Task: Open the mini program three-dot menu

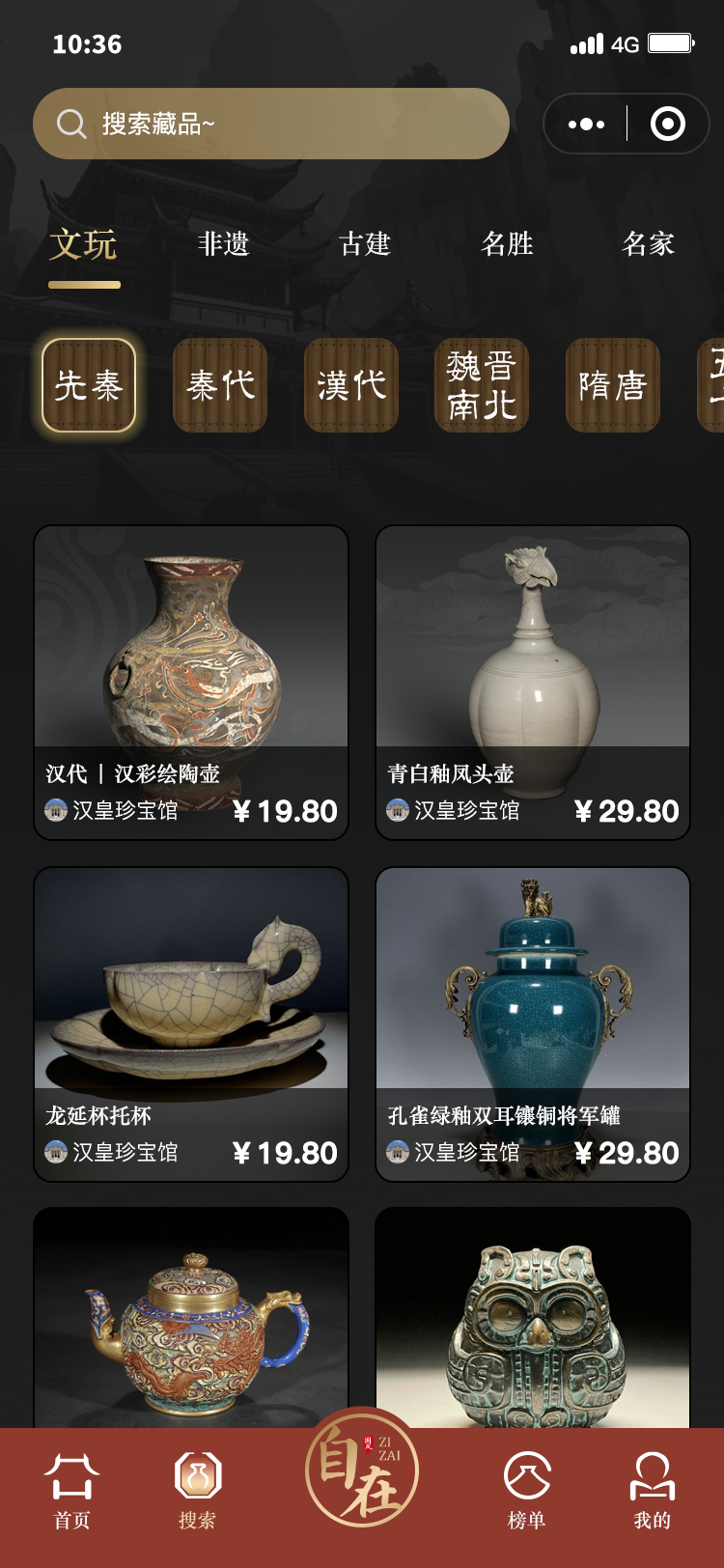Action: [586, 124]
